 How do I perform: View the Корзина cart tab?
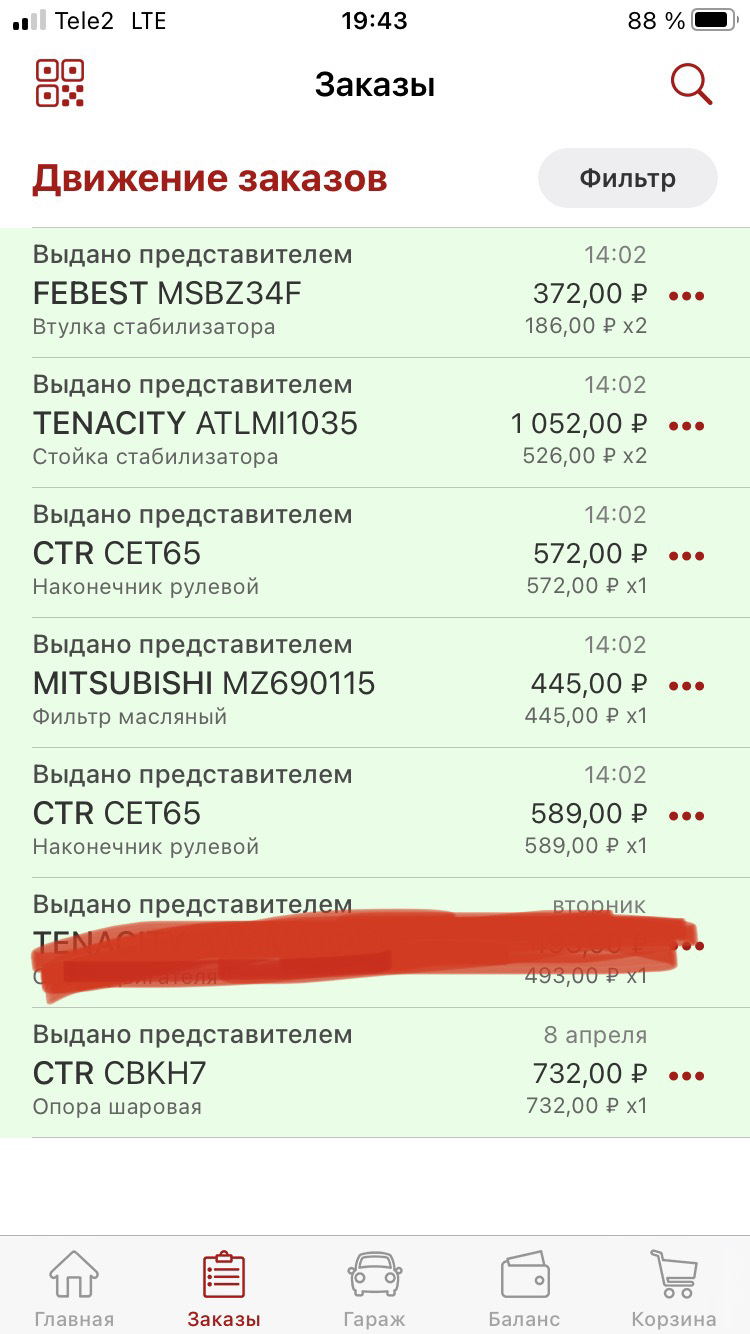673,1290
